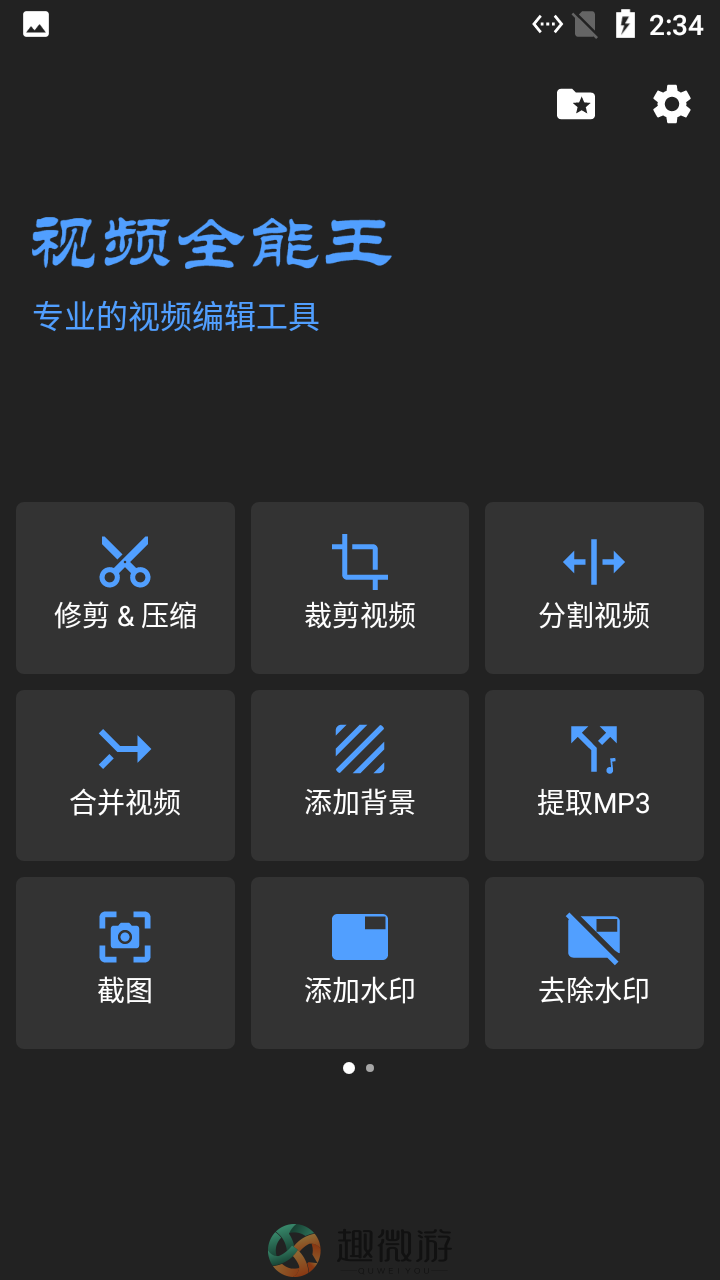The height and width of the screenshot is (1280, 720).
Task: Select the 去除水印 tile
Action: (x=594, y=963)
